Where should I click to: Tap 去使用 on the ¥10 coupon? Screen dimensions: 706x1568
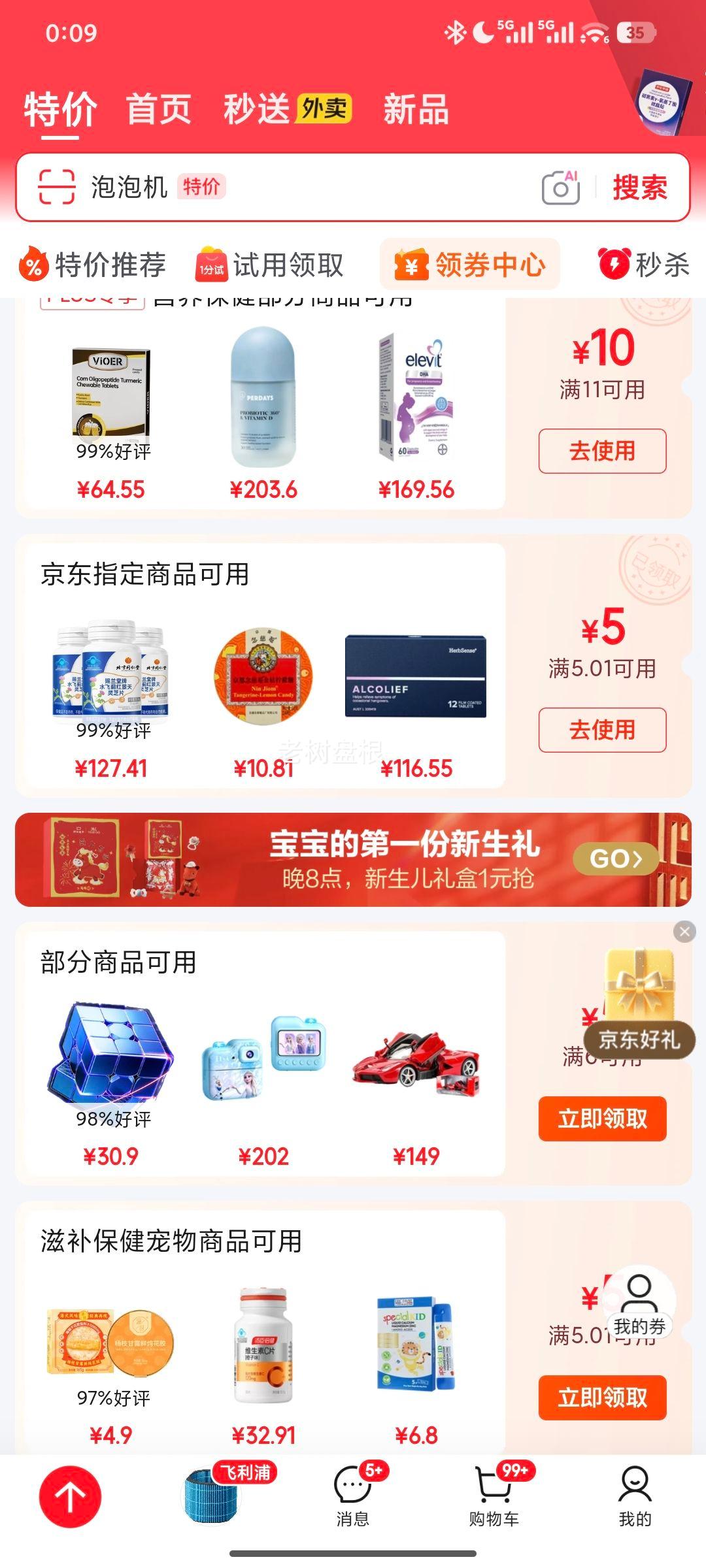click(x=602, y=450)
